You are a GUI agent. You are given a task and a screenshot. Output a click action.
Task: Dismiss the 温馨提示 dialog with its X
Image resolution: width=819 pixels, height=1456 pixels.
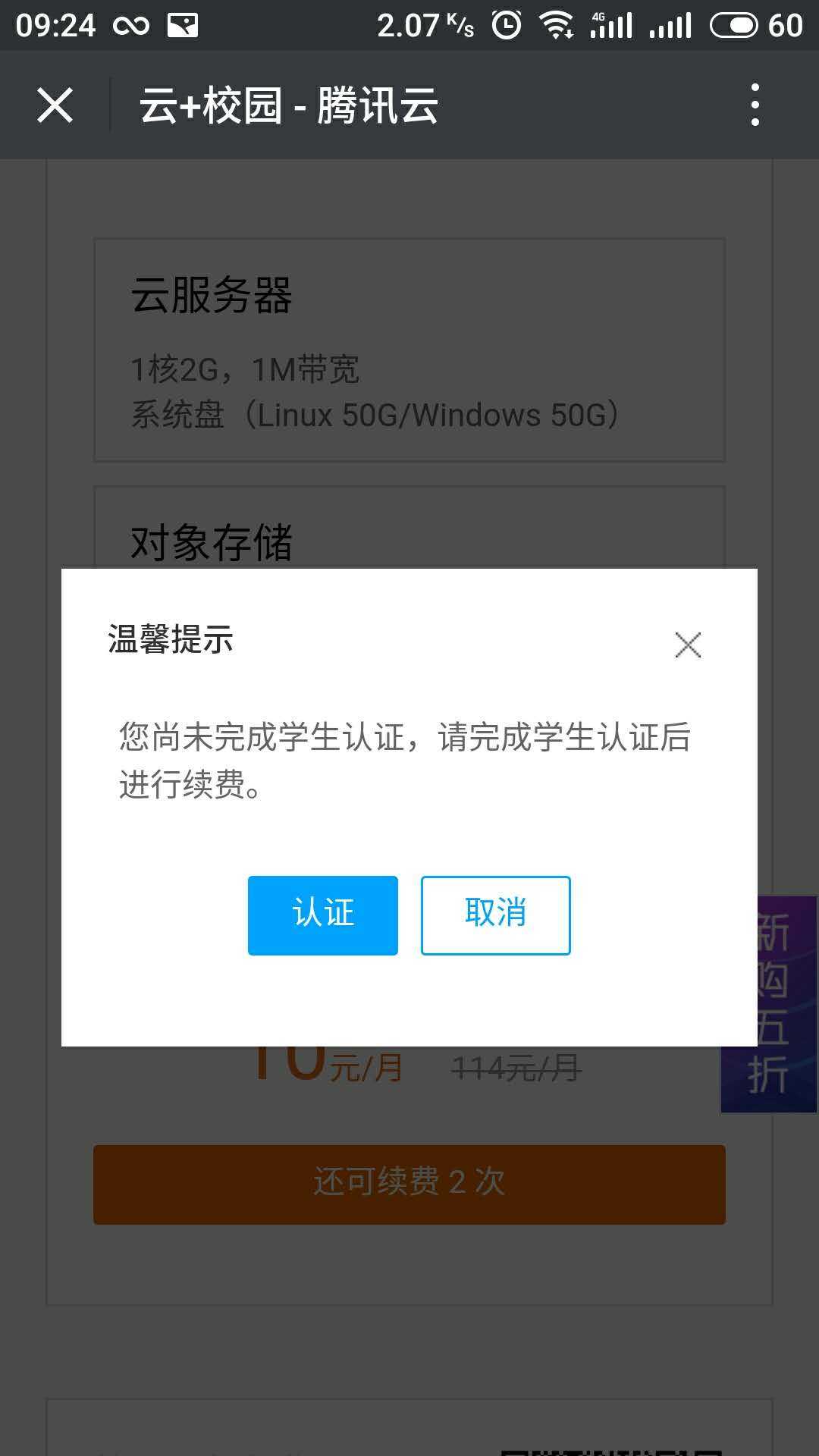point(689,645)
